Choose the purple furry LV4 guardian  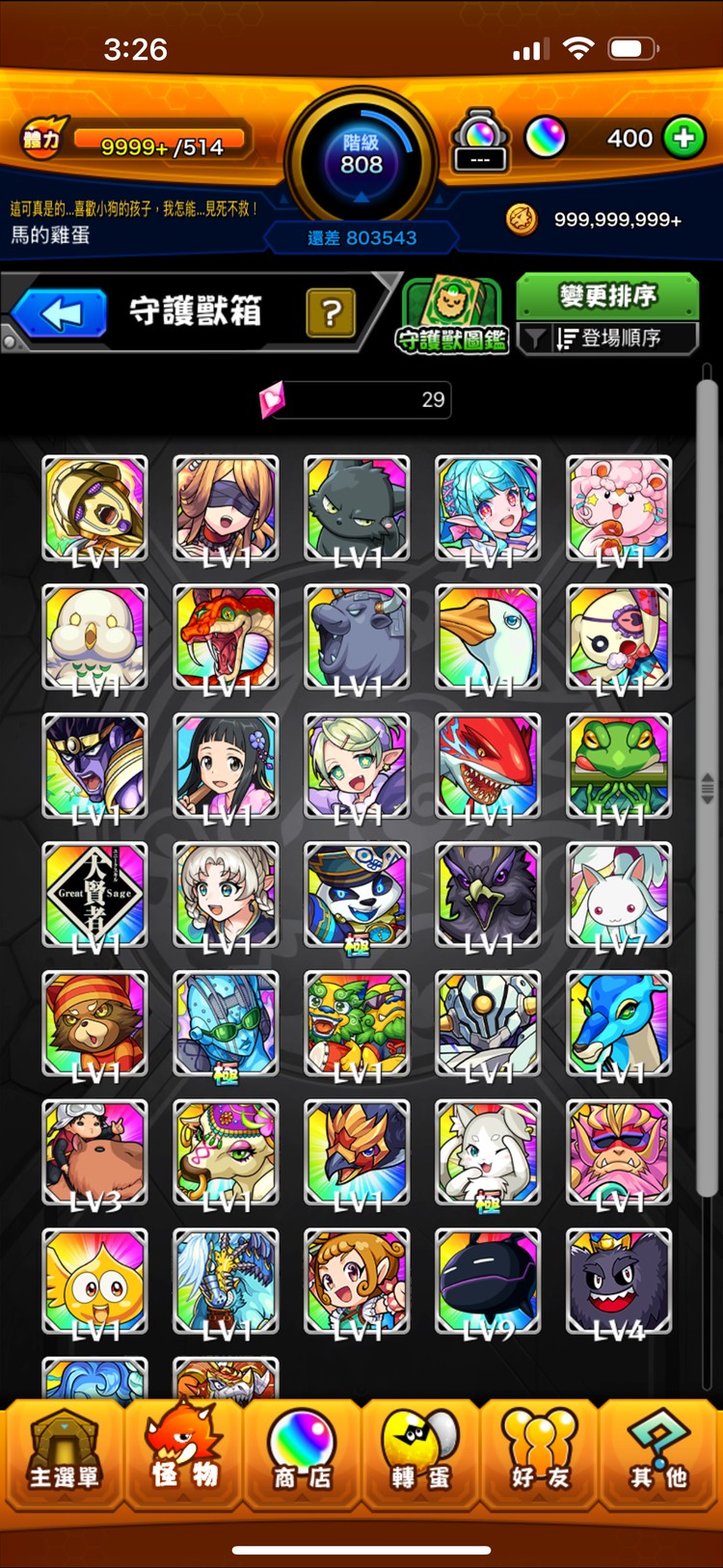pyautogui.click(x=619, y=1281)
